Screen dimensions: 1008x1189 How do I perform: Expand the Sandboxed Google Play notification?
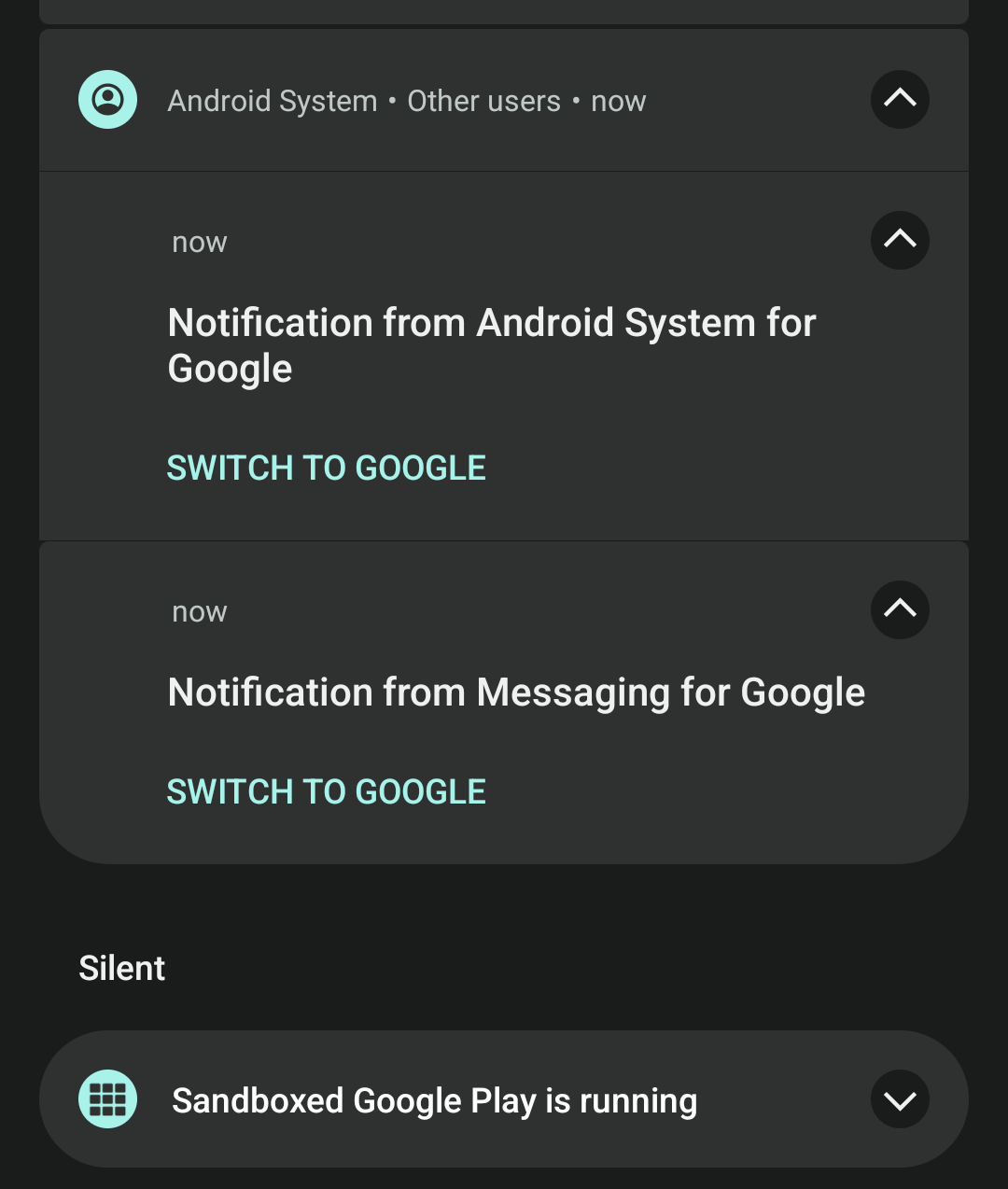(899, 1099)
